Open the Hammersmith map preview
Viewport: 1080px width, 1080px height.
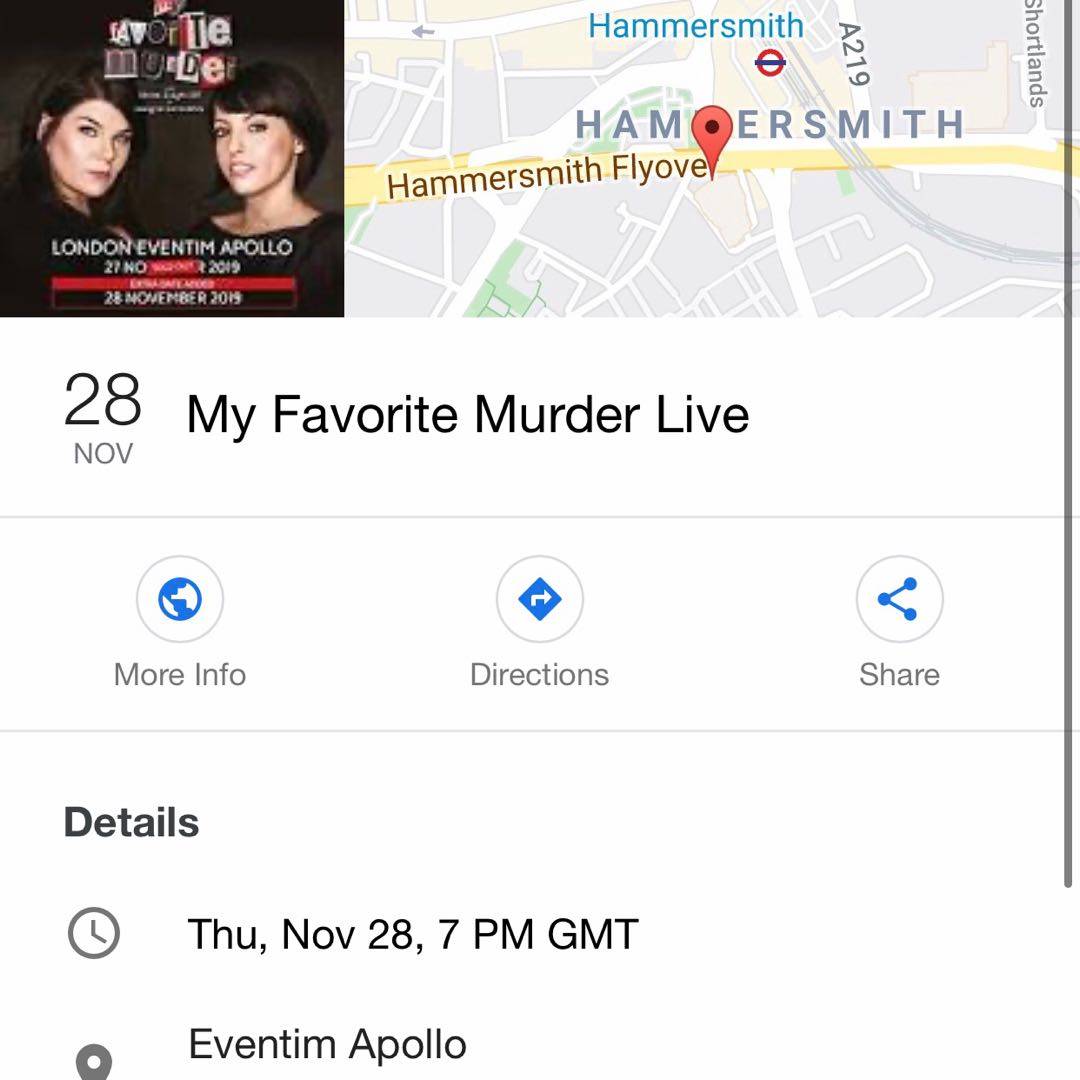[x=710, y=160]
